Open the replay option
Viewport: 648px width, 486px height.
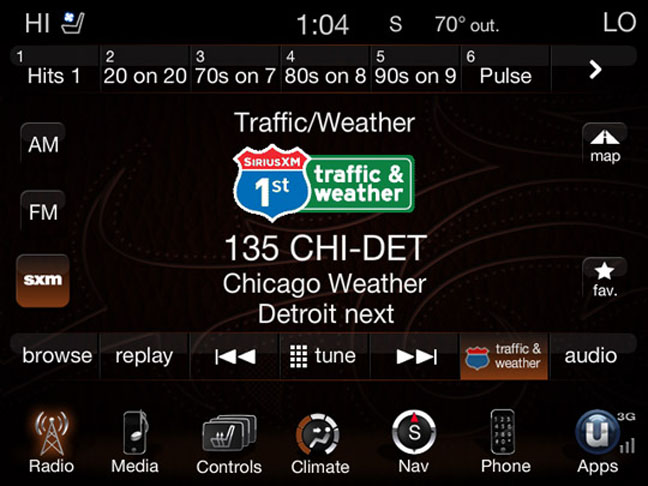click(144, 356)
